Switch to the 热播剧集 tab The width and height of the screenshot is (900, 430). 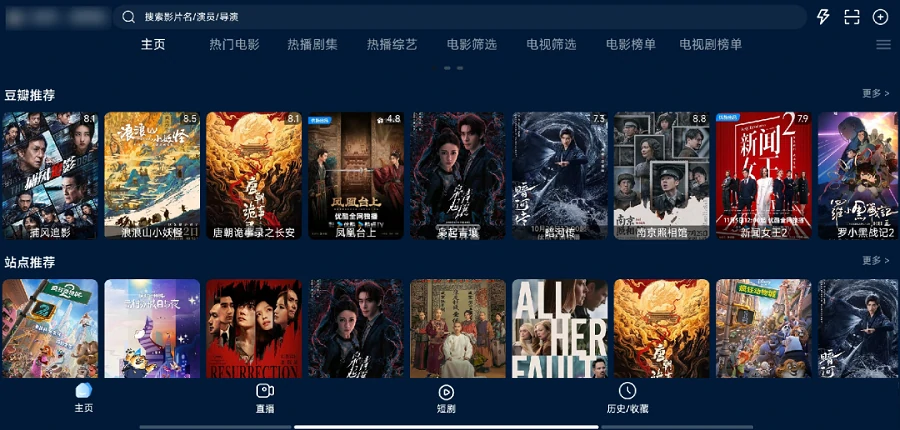pos(312,45)
